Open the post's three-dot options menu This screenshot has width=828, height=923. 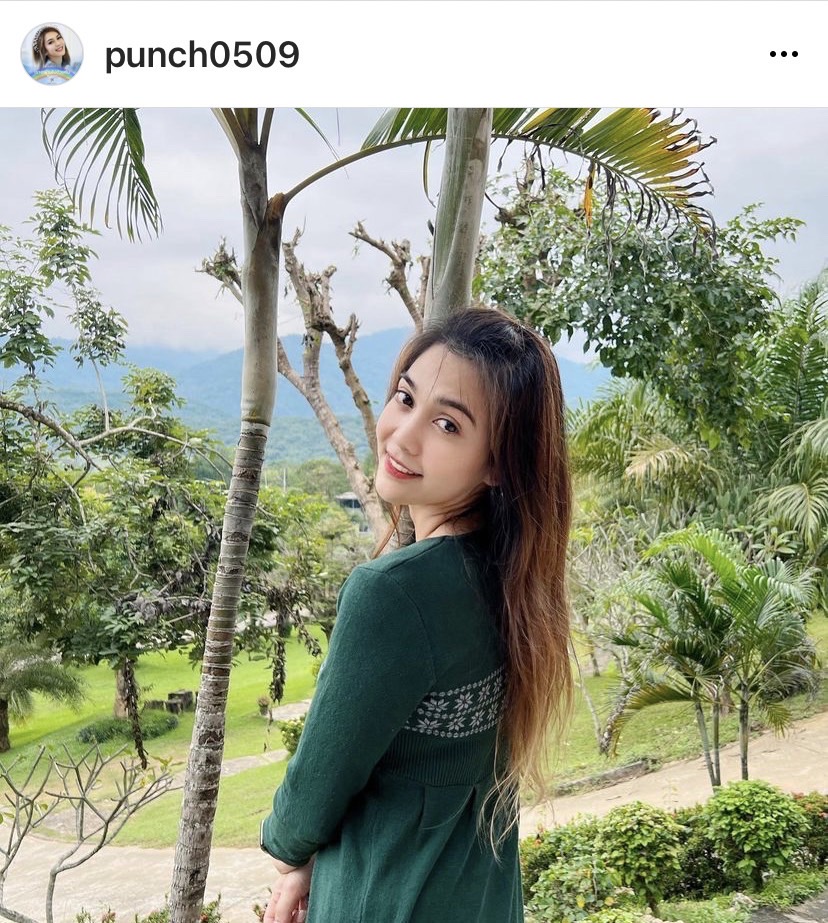click(783, 54)
